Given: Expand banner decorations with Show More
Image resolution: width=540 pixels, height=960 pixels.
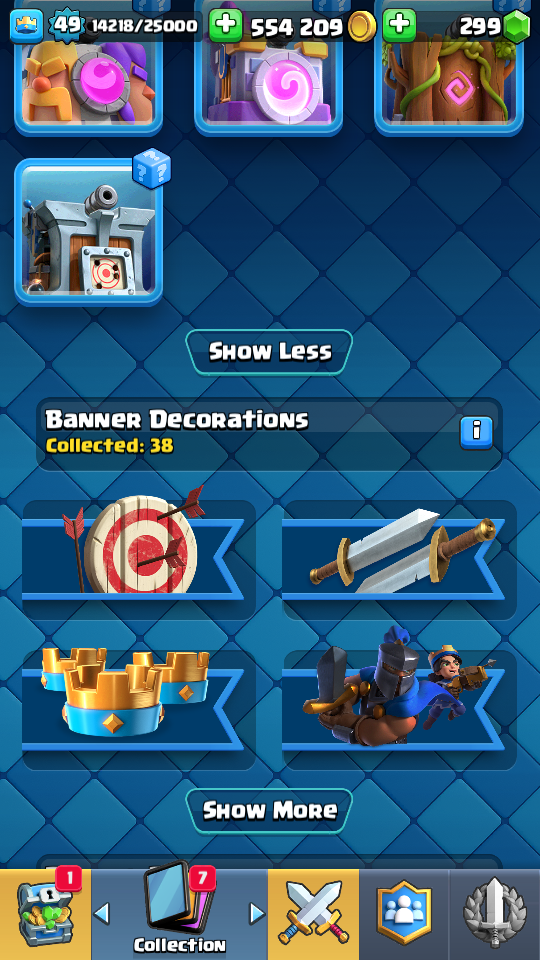Looking at the screenshot, I should 269,811.
